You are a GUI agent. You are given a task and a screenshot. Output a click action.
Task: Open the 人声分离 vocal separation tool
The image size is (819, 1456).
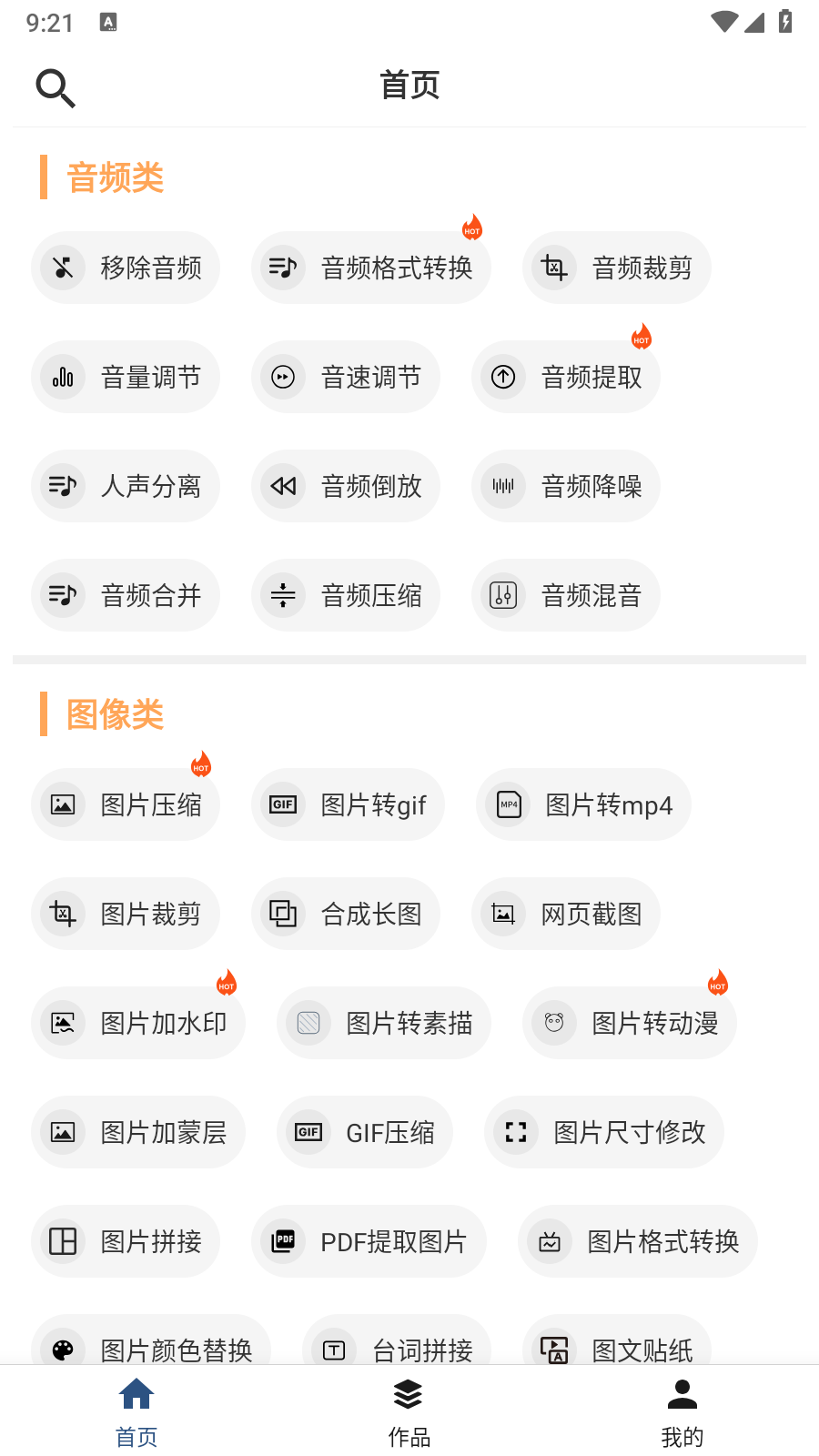tap(126, 486)
